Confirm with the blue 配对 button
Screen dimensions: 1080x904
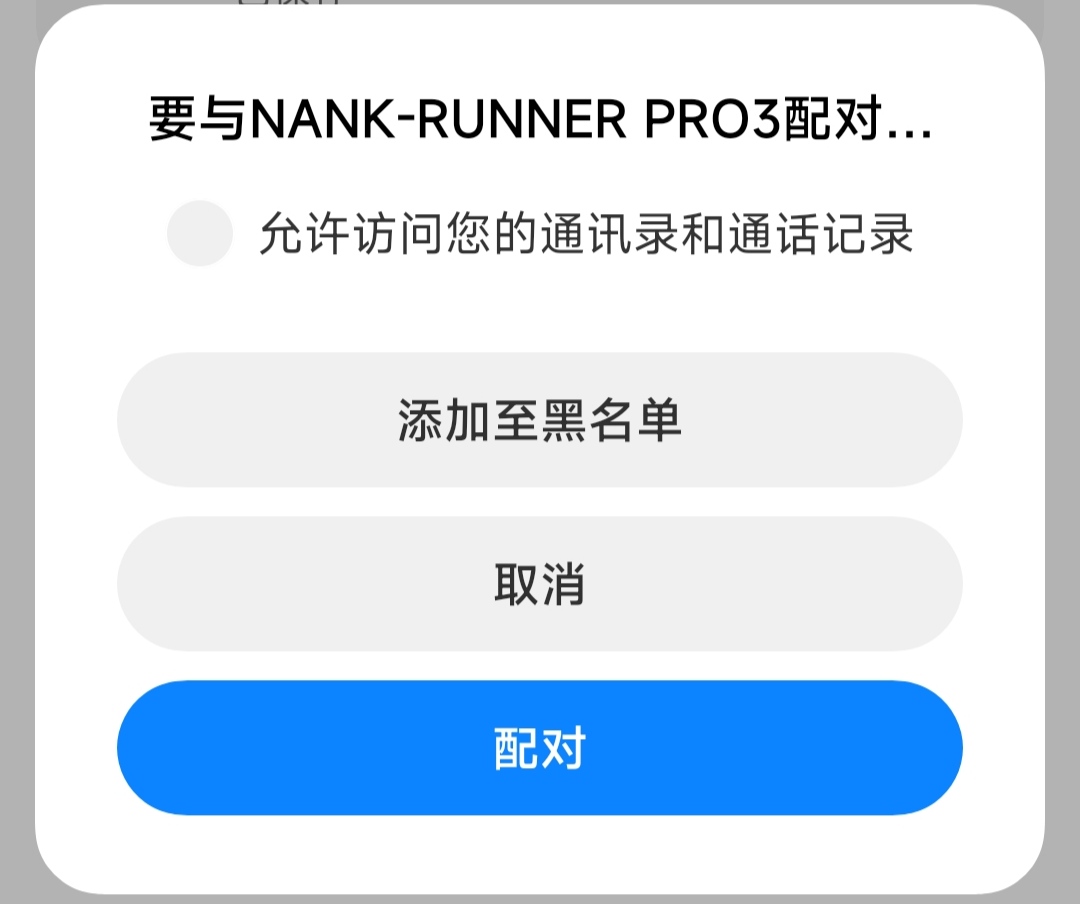click(540, 748)
